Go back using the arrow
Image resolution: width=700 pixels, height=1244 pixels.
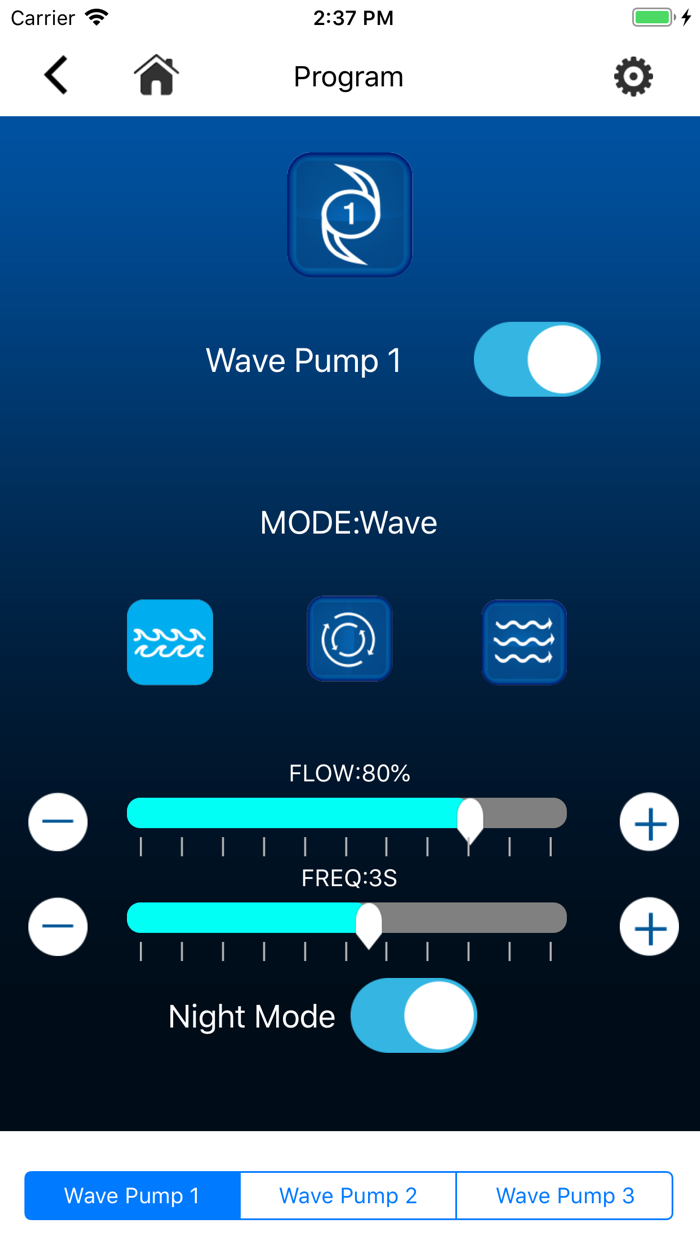(56, 76)
